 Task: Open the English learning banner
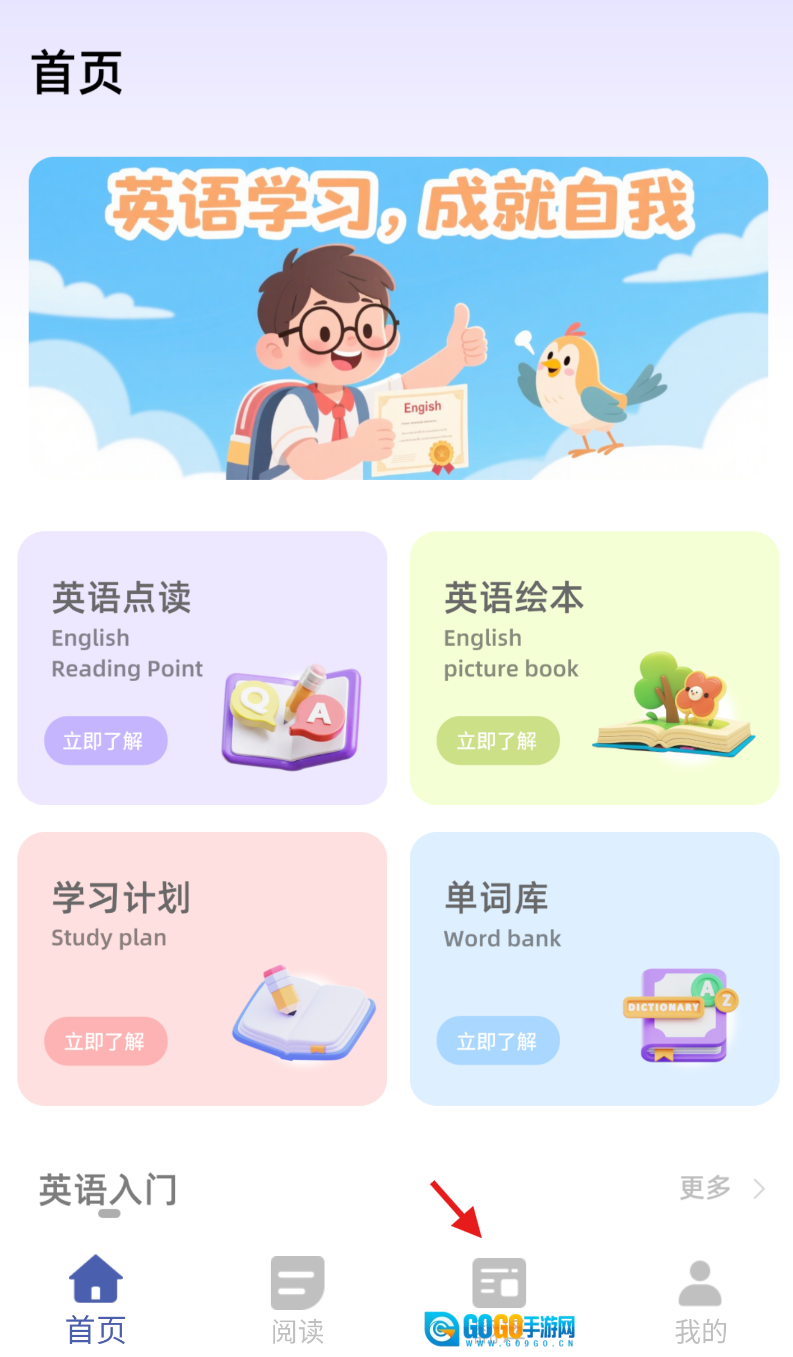click(x=398, y=318)
